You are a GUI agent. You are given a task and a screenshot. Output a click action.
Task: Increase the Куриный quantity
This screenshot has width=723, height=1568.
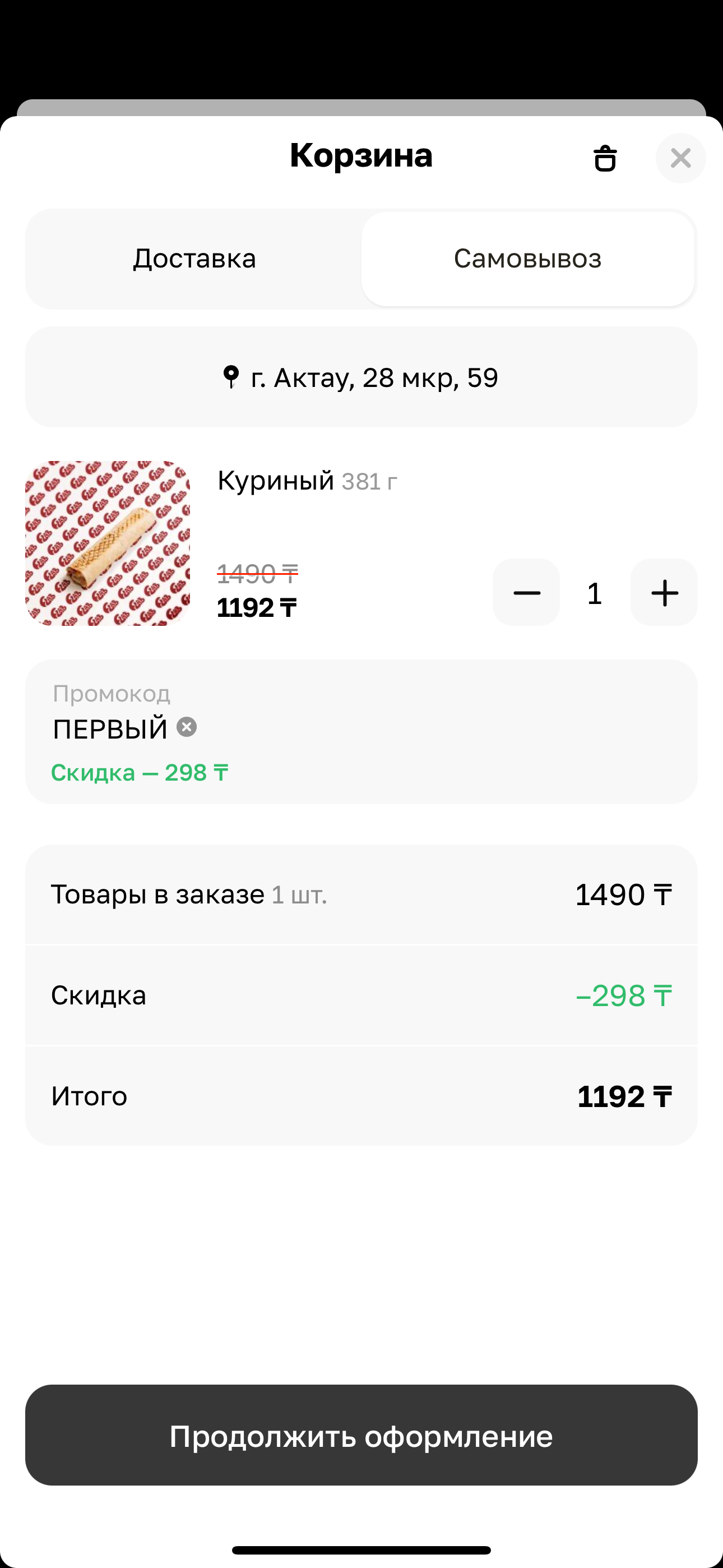point(664,592)
